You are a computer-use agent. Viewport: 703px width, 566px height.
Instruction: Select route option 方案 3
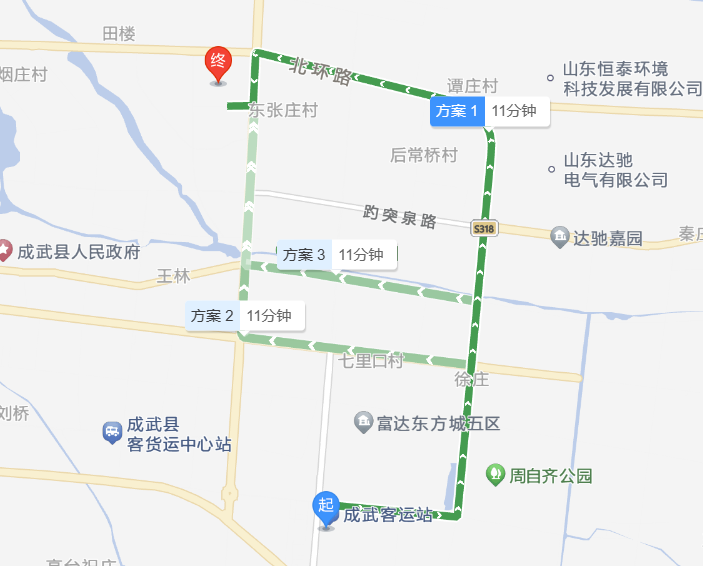coord(336,255)
